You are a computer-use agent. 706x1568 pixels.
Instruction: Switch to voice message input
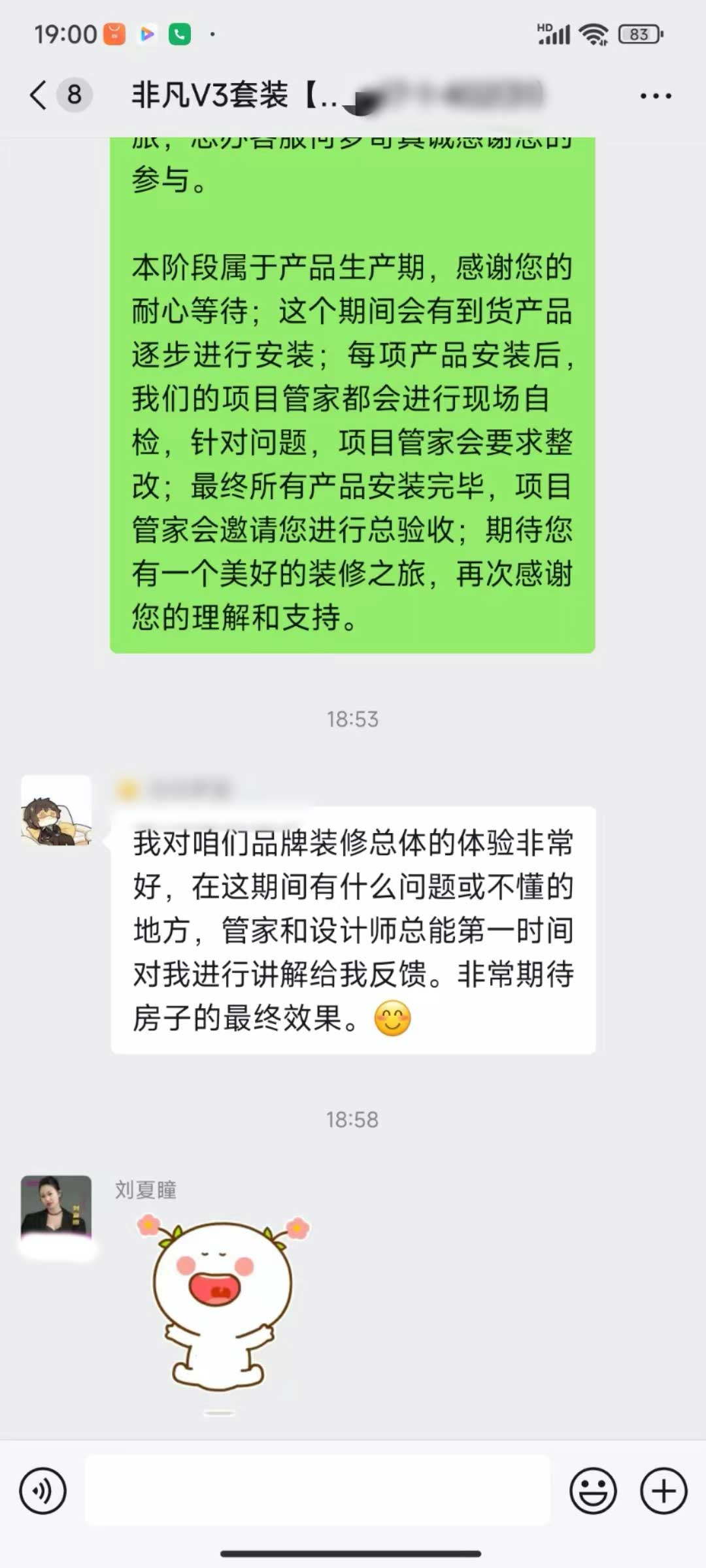point(43,1492)
